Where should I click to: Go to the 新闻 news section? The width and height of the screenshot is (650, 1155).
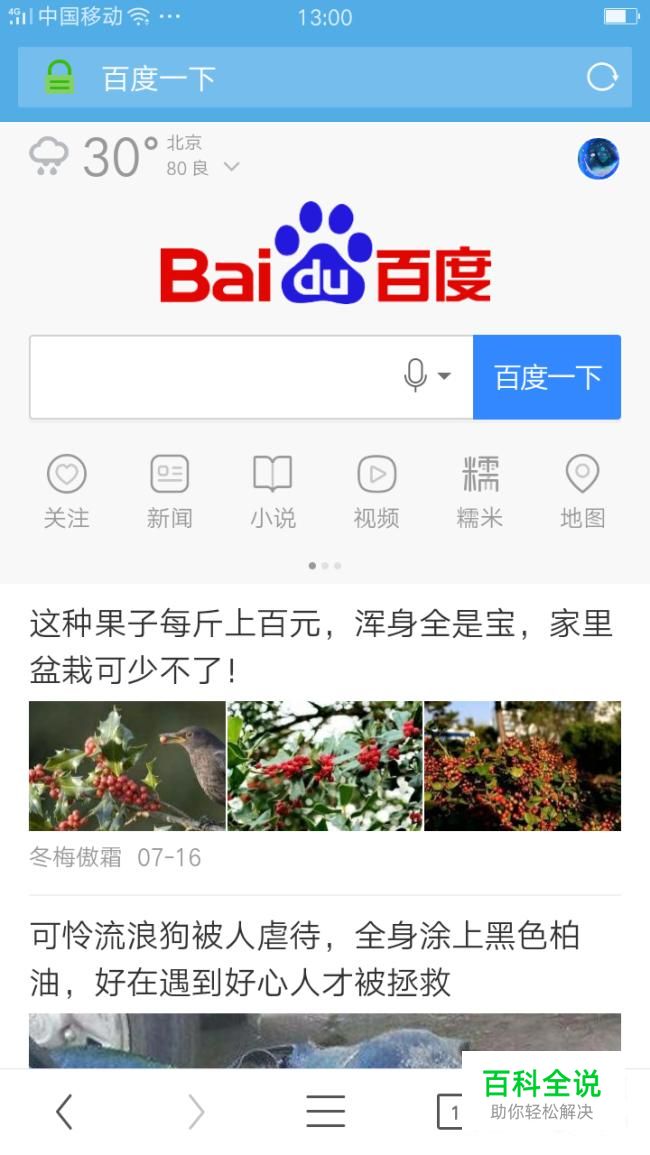(x=170, y=491)
